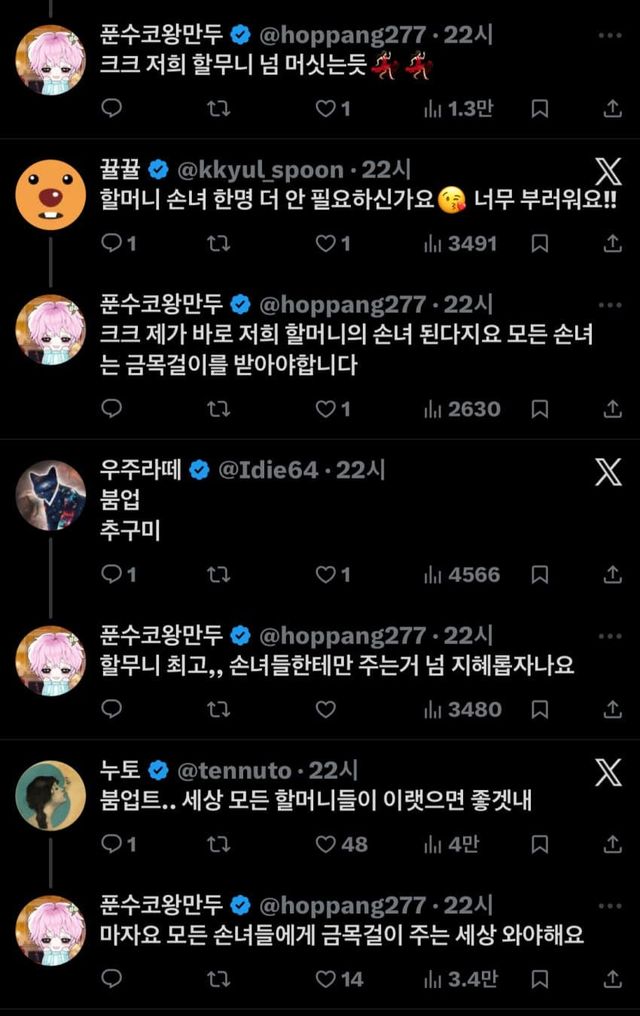Bookmark the reply starting with 마자요
640x1016 pixels.
pos(540,979)
